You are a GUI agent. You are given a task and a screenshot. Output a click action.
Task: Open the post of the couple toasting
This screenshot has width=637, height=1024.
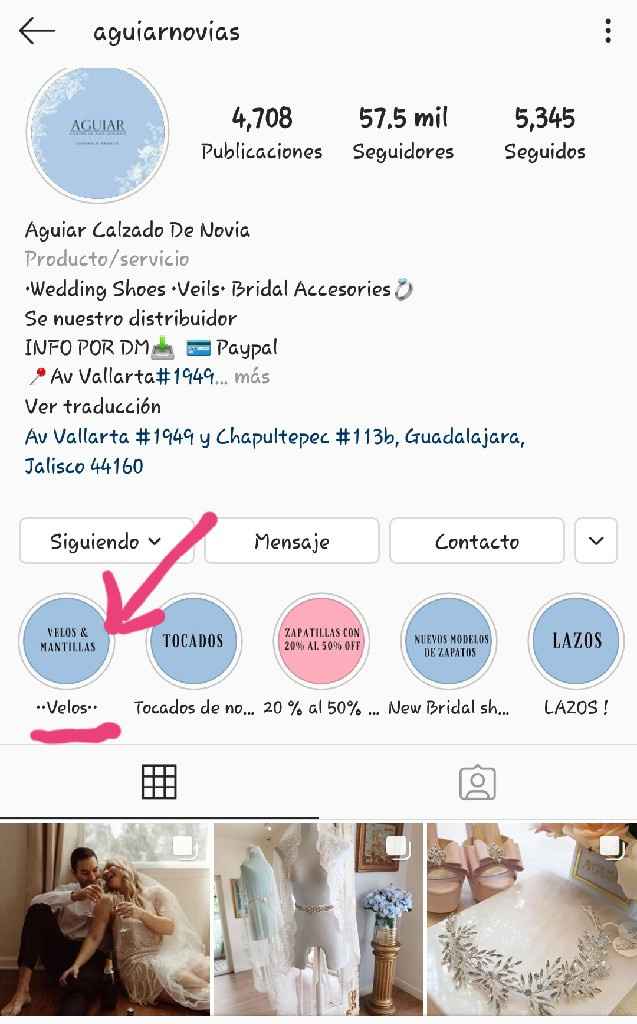tap(105, 920)
